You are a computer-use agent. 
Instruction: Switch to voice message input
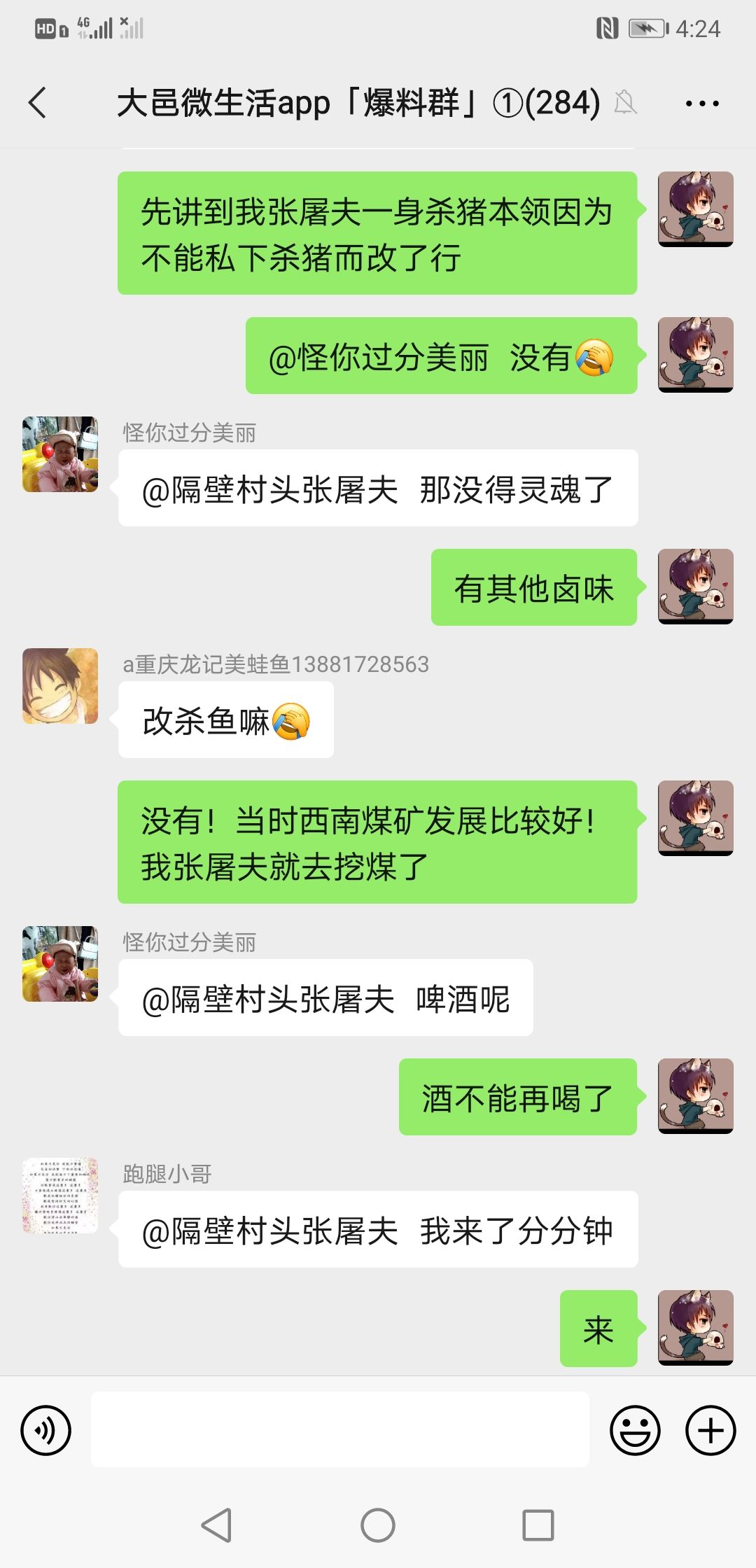click(46, 1430)
